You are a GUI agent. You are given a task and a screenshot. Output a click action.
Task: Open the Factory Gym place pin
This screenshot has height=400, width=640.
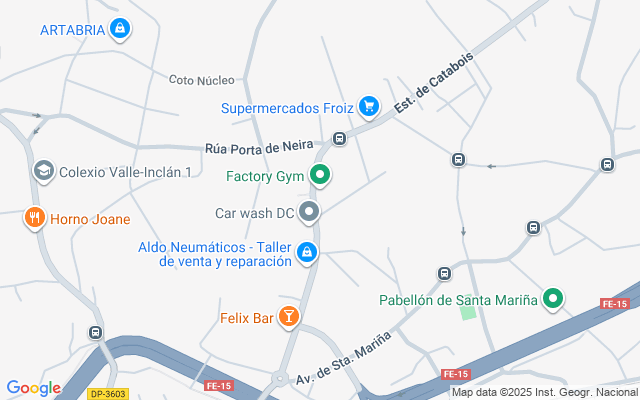coord(320,176)
